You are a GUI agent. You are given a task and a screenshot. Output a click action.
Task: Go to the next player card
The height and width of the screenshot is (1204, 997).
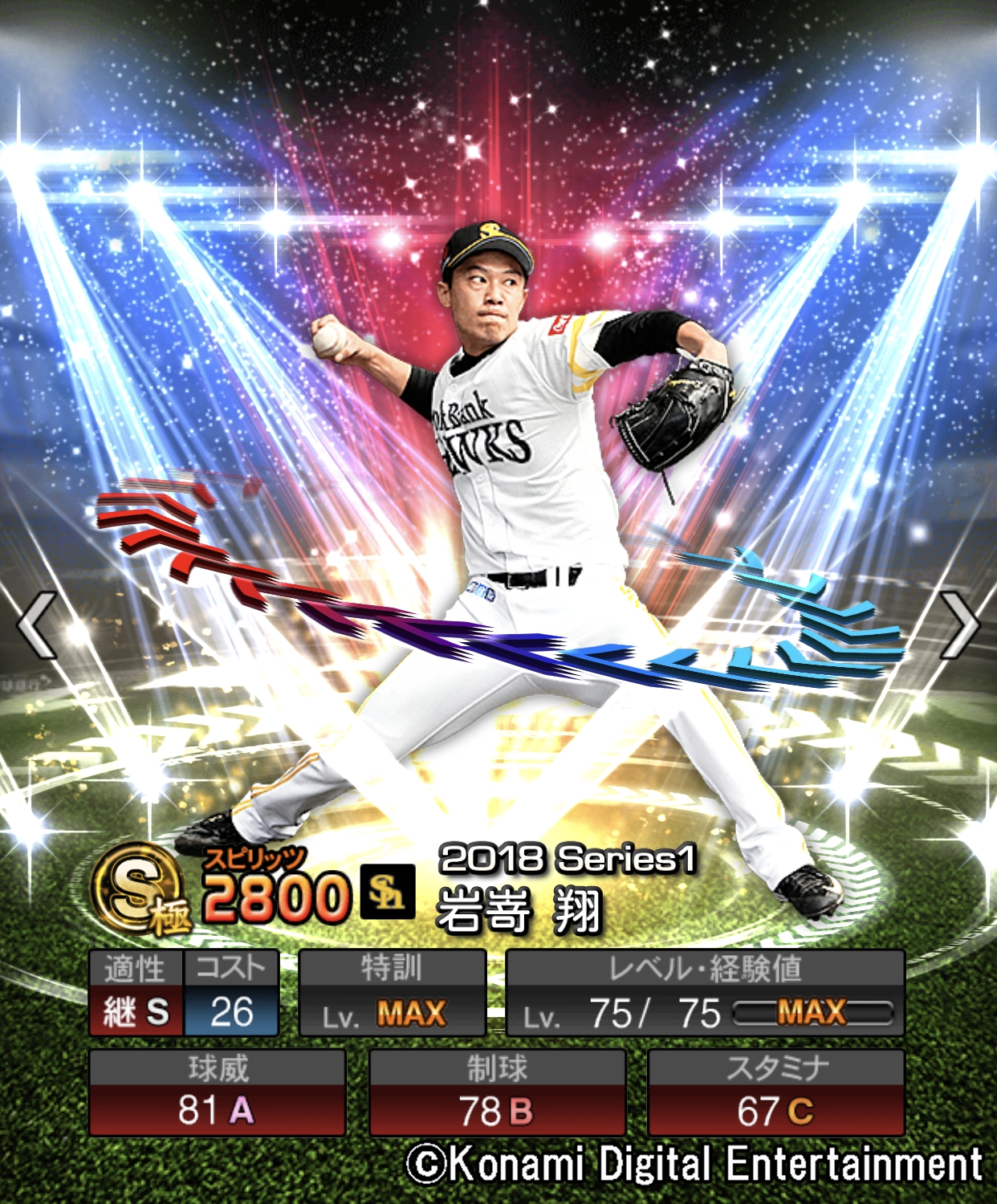(x=959, y=625)
